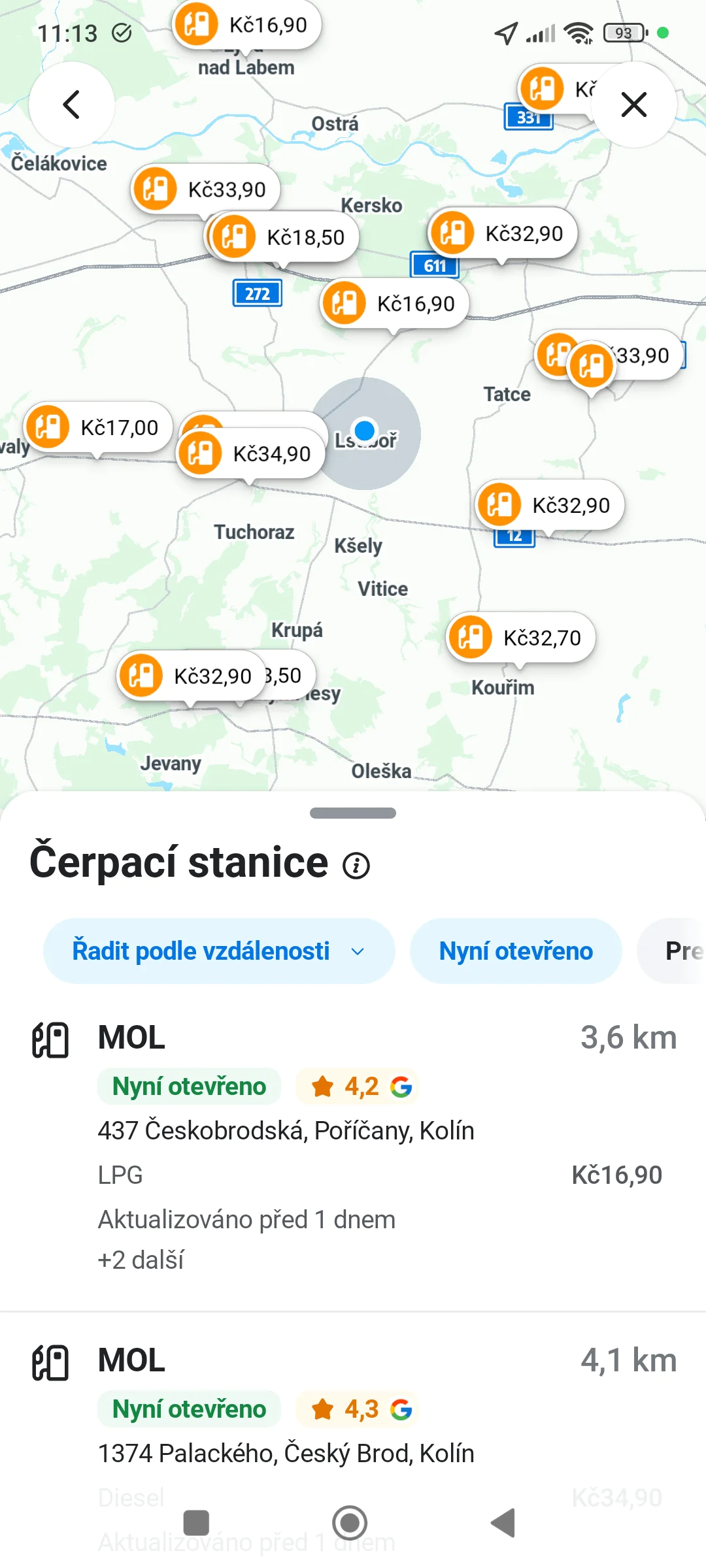The width and height of the screenshot is (706, 1568).
Task: Tap the Kč17,00 fuel price marker
Action: pos(98,428)
